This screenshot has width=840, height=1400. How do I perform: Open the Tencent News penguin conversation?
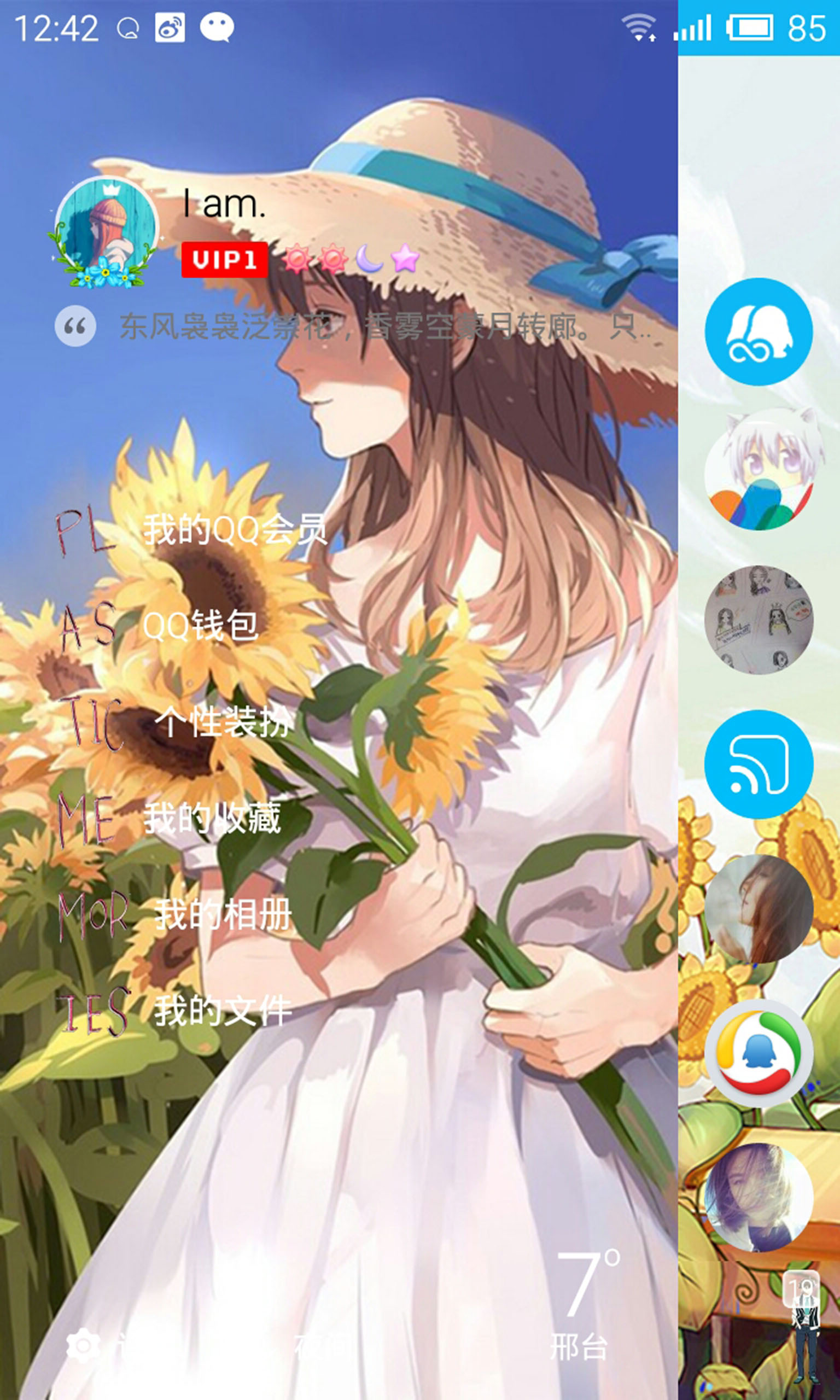(x=758, y=1054)
